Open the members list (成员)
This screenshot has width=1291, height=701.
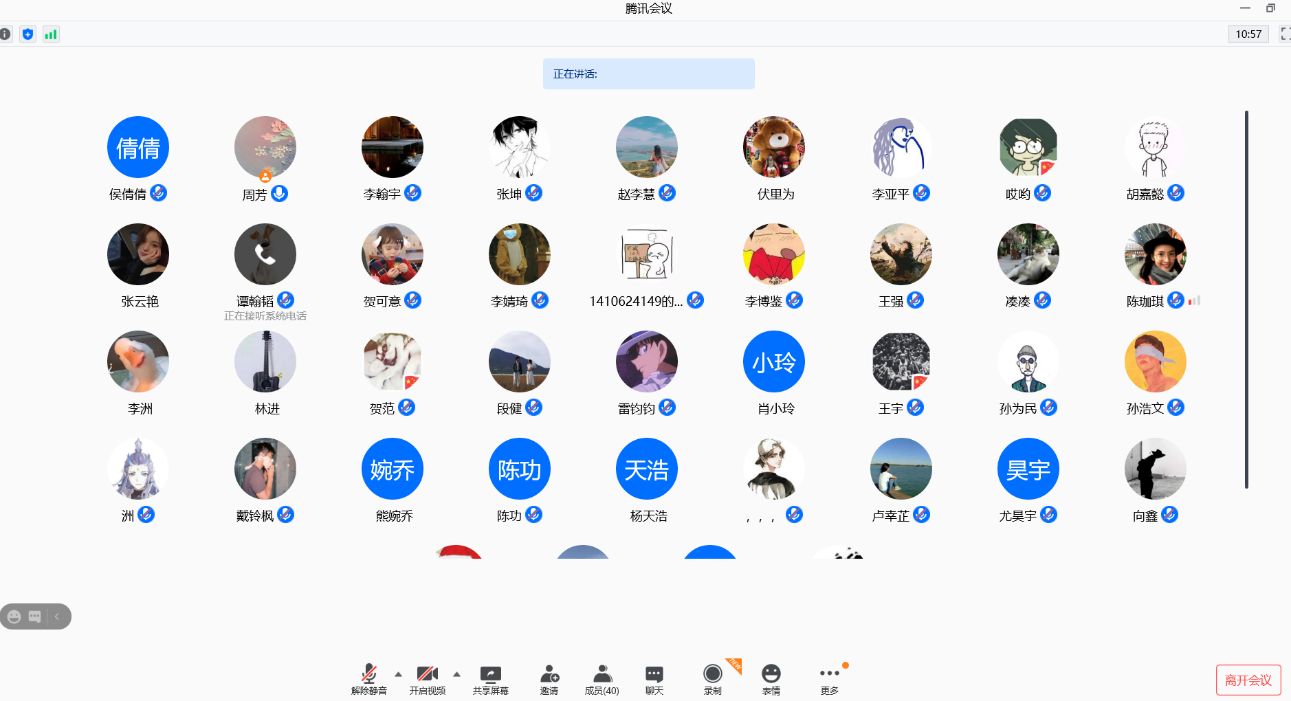coord(601,677)
